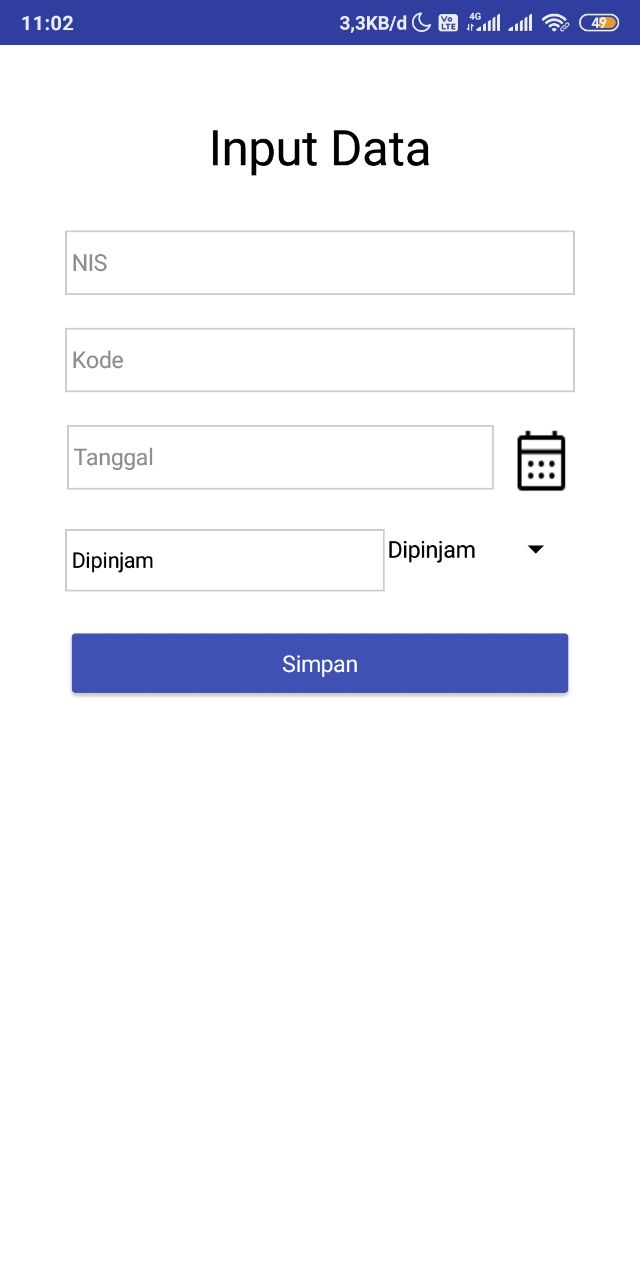This screenshot has width=640, height=1280.
Task: Edit the Dipinjam status text box
Action: (x=225, y=560)
